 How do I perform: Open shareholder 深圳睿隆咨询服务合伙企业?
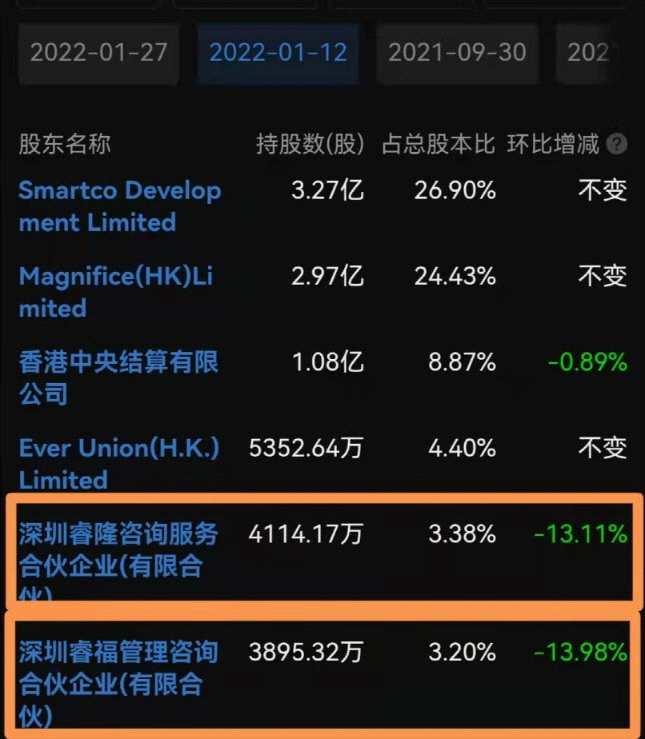click(118, 550)
